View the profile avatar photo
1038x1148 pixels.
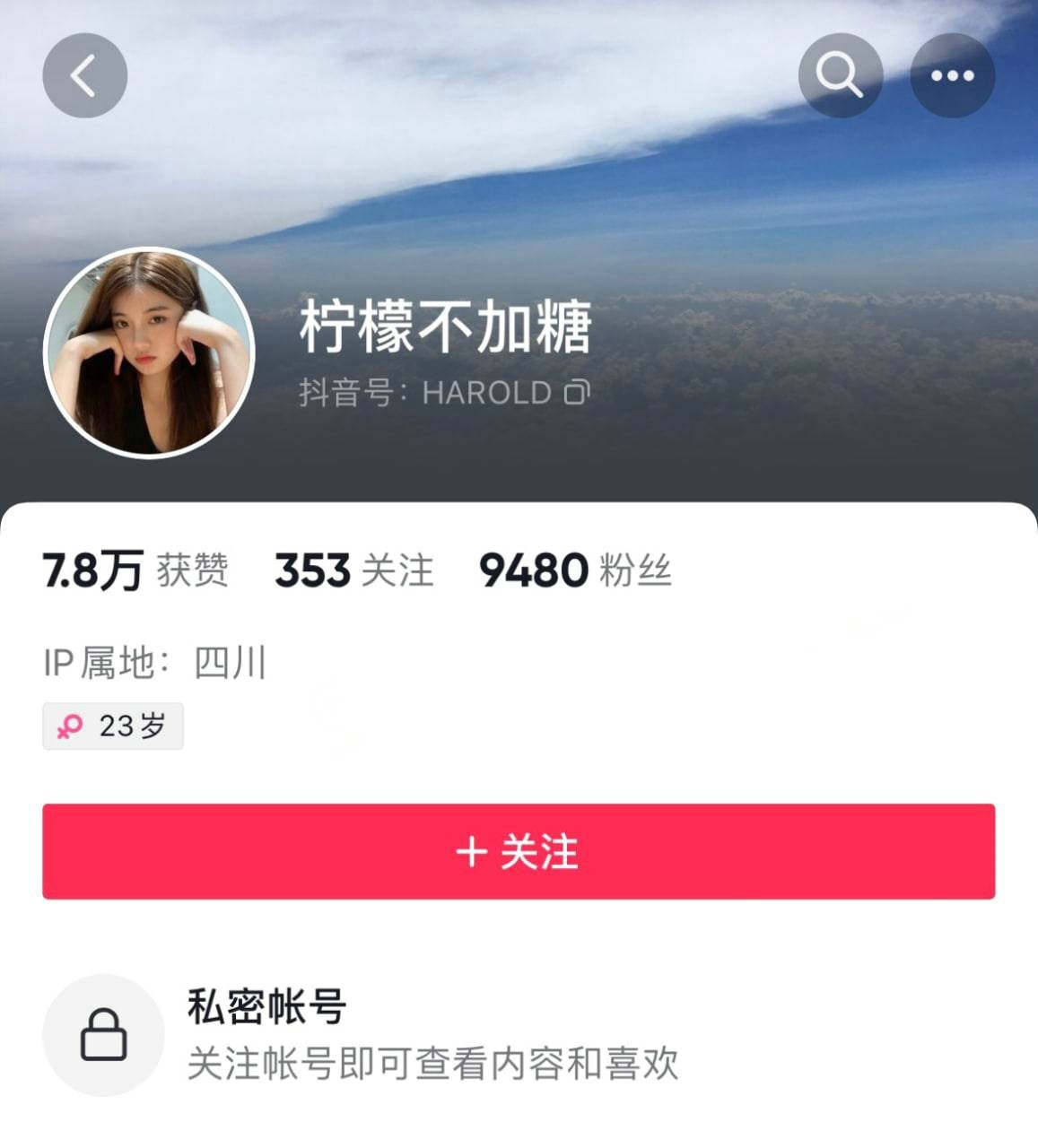click(x=149, y=352)
